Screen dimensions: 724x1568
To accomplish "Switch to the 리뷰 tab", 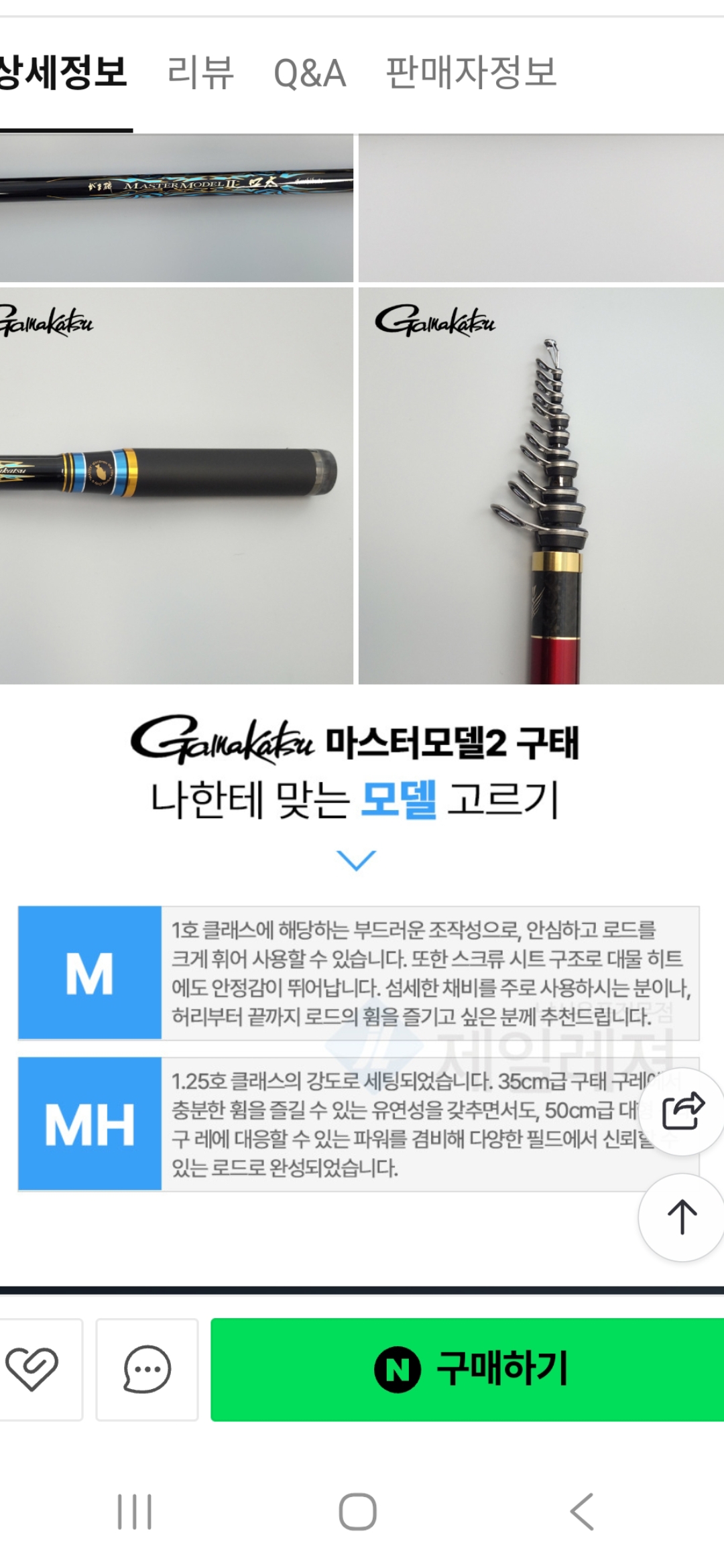I will point(200,73).
